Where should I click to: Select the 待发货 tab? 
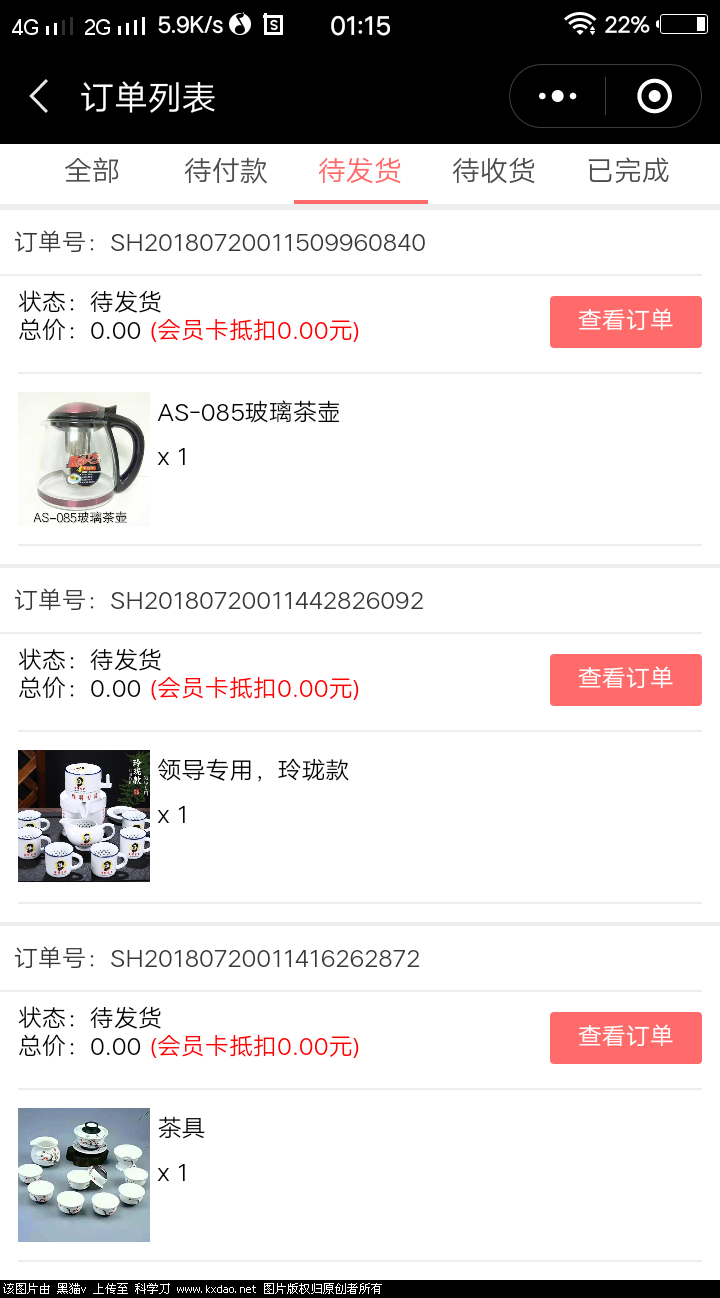point(360,171)
